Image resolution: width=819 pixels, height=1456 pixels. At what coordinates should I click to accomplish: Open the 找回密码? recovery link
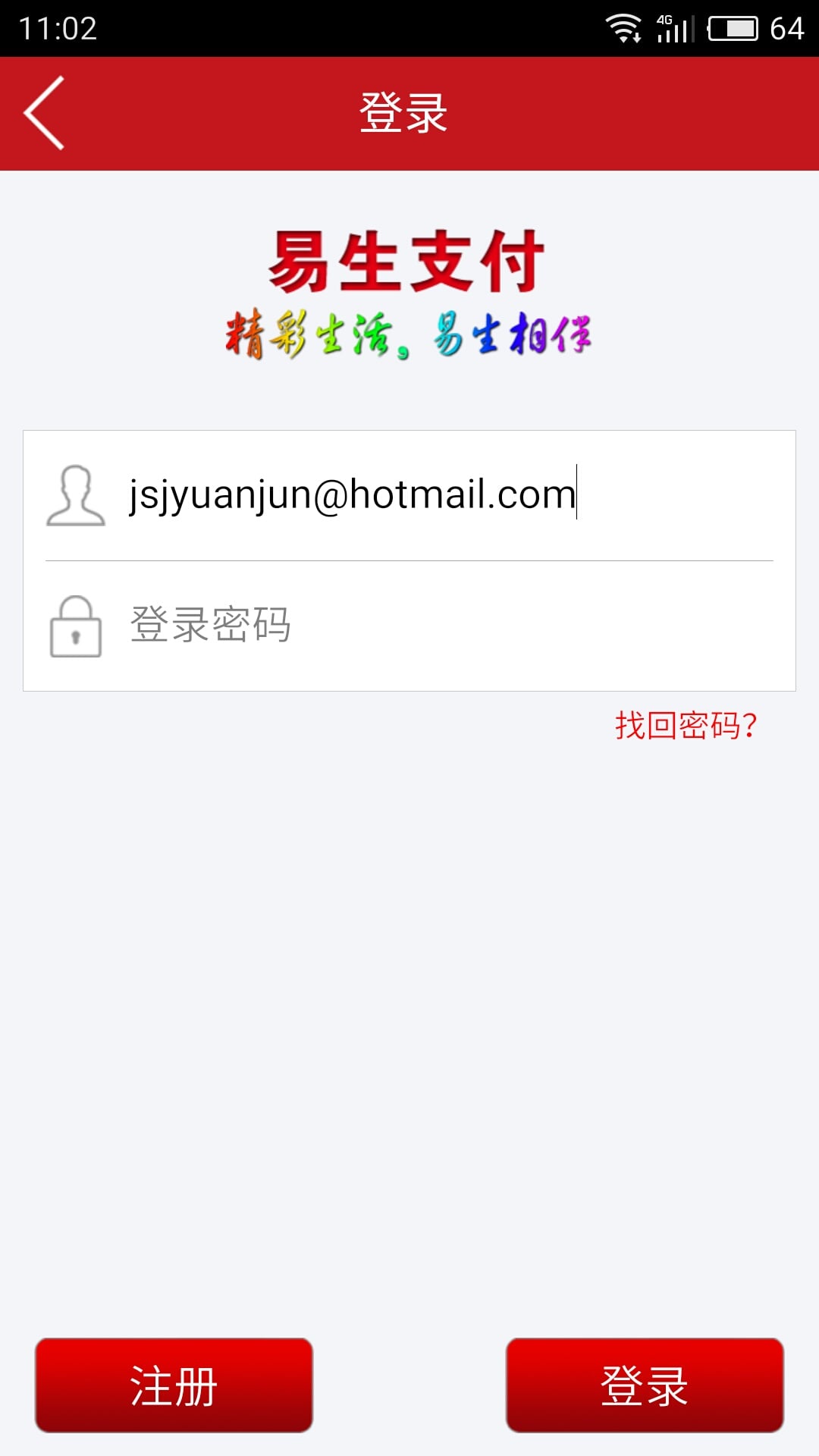(686, 726)
